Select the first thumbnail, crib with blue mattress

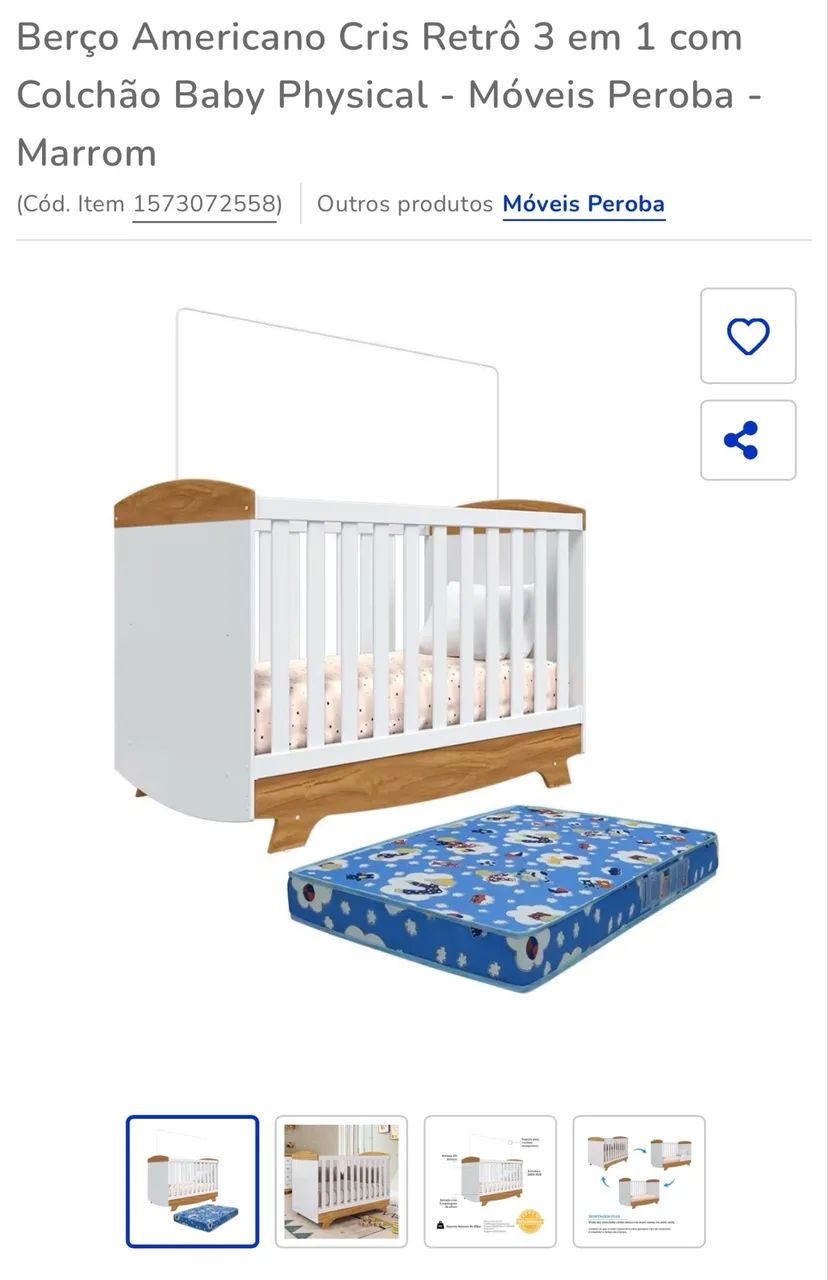tap(192, 1181)
